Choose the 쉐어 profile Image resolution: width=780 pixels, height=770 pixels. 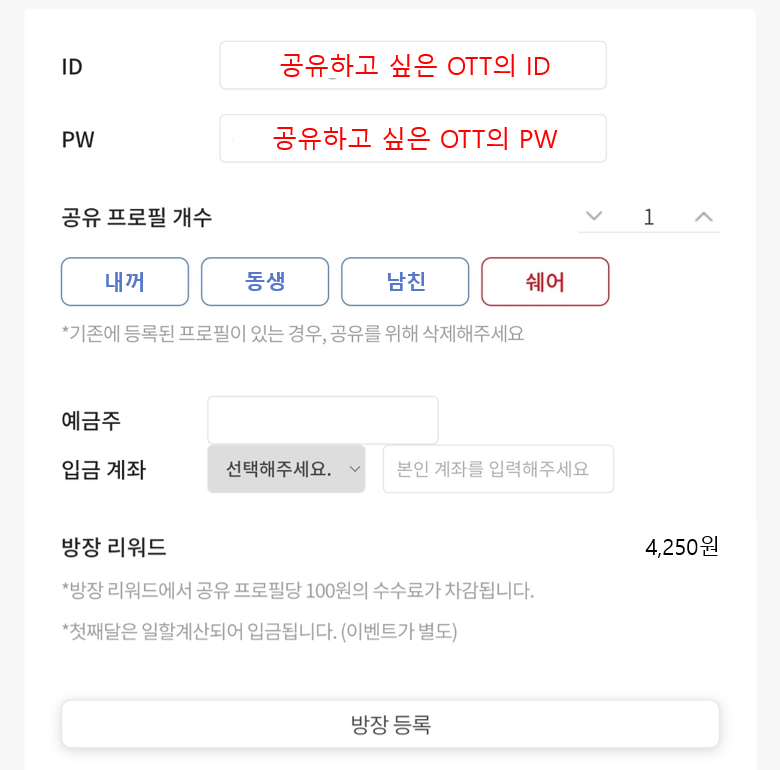coord(545,282)
